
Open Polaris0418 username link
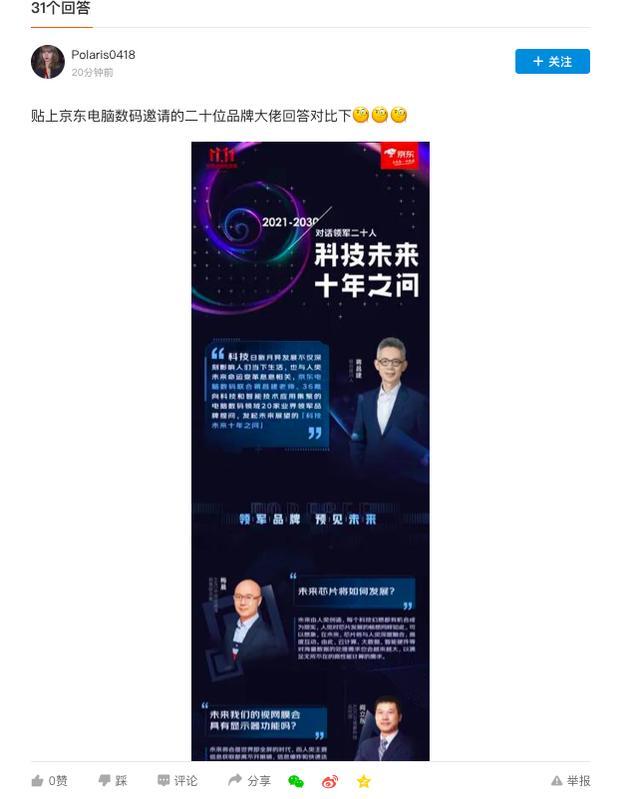pos(103,55)
